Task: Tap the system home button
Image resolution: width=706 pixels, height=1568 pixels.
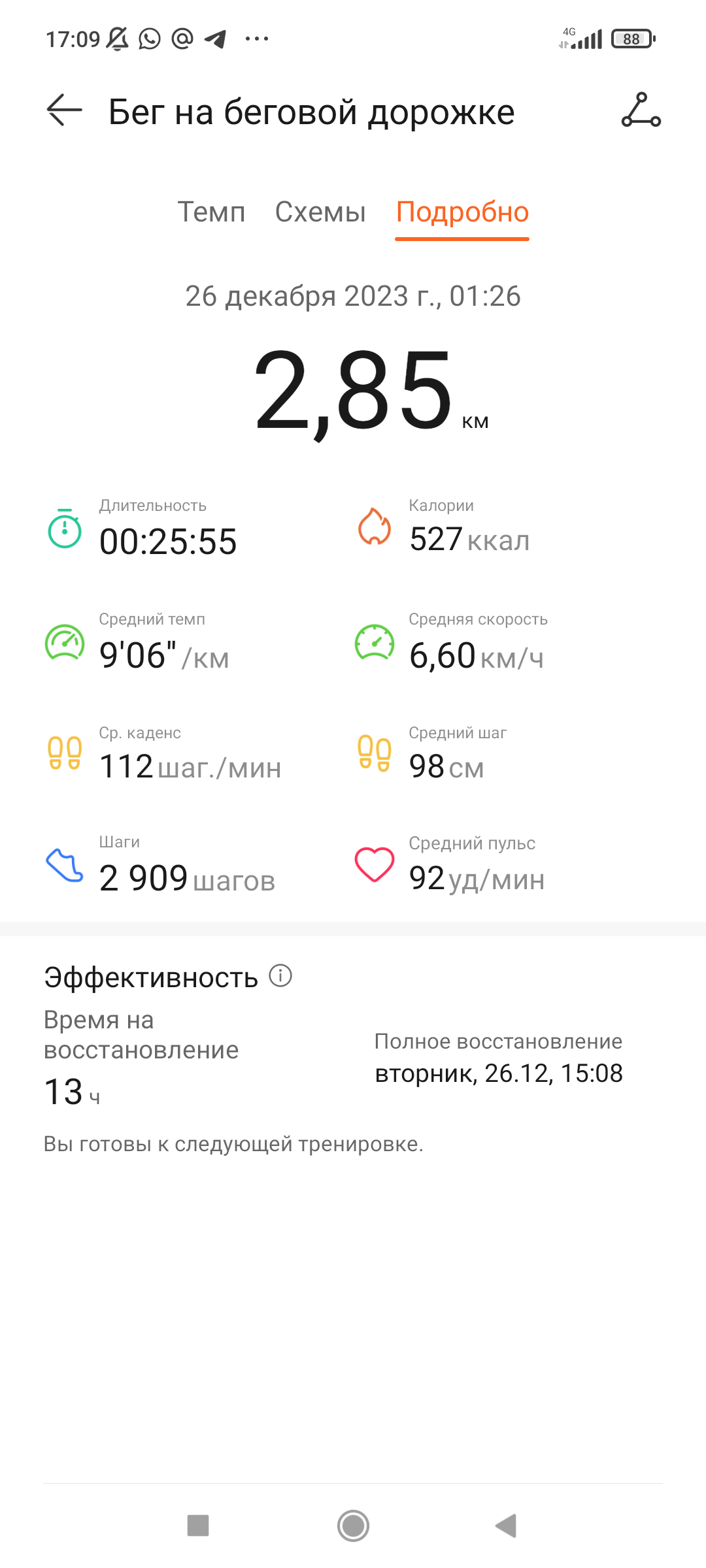Action: tap(353, 1526)
